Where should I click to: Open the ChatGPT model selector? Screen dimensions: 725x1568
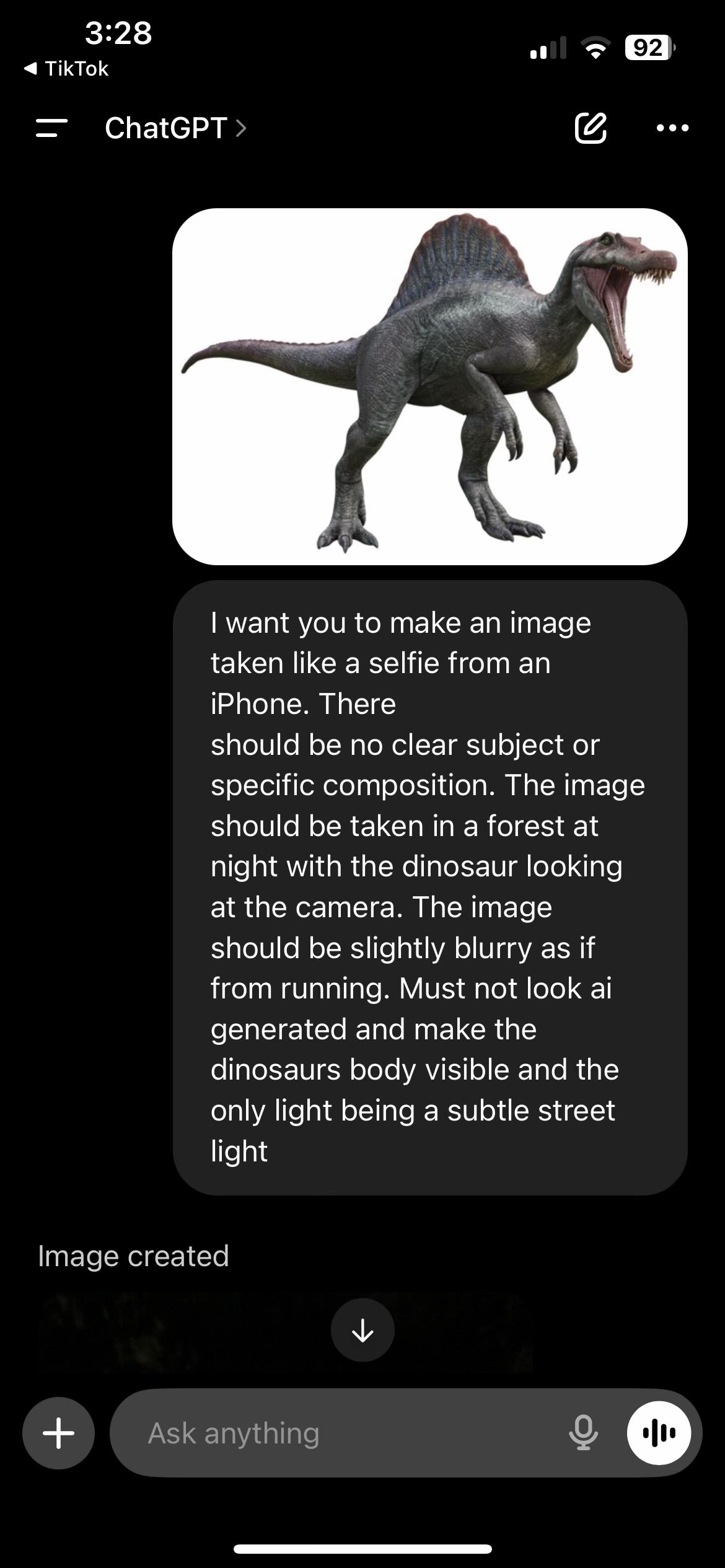pos(175,128)
